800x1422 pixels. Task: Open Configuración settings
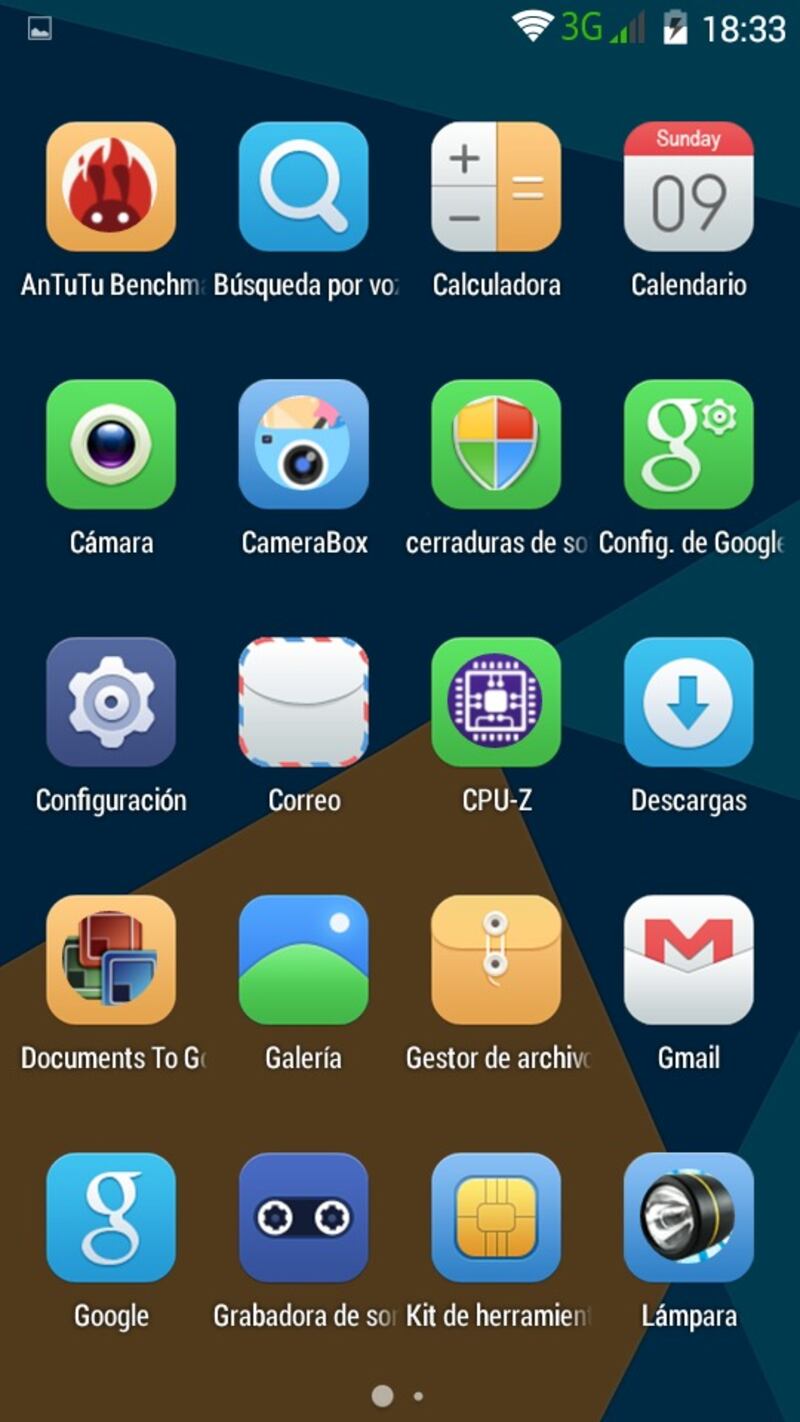tap(111, 702)
